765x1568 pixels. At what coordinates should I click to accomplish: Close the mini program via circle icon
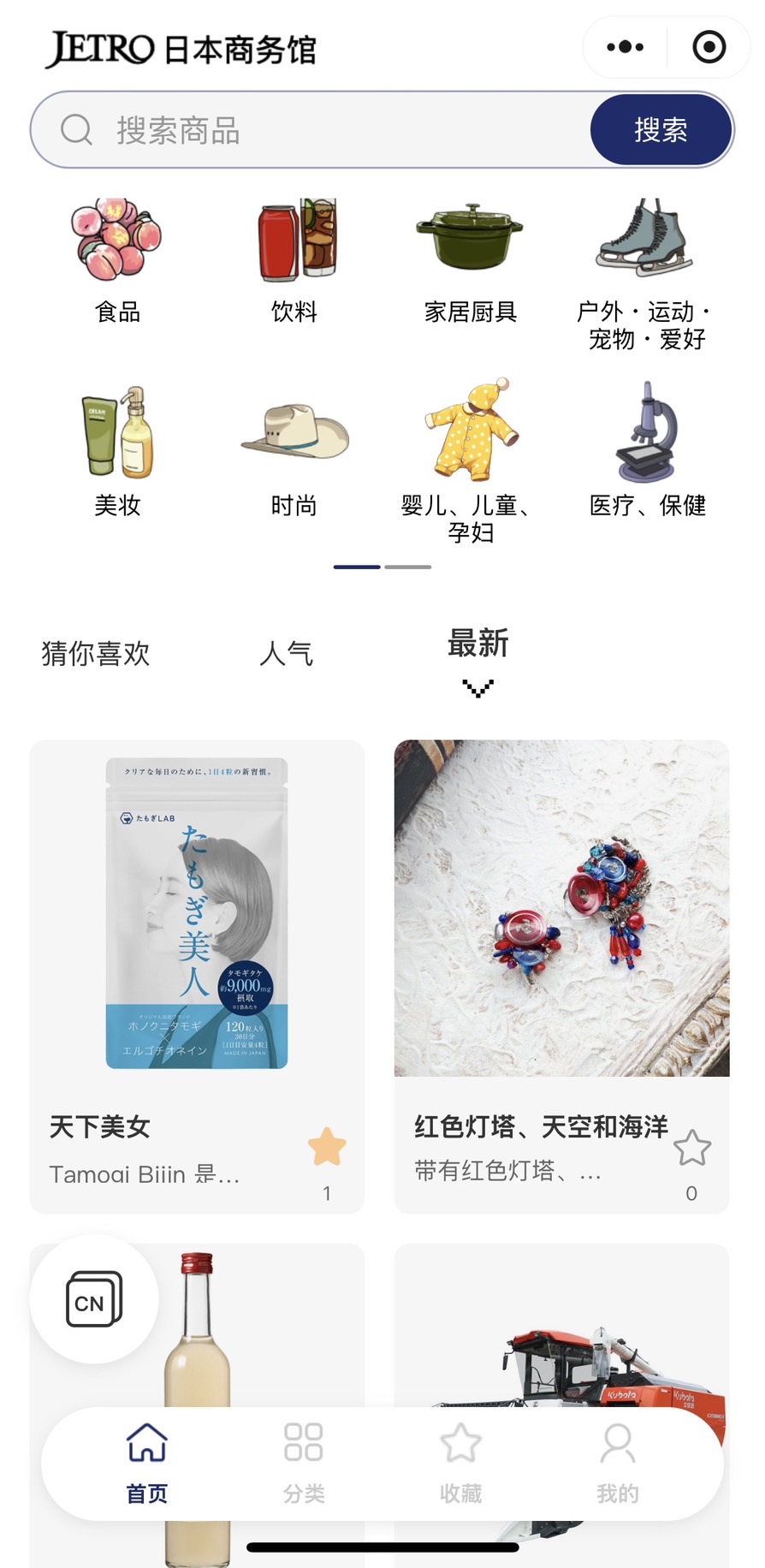pos(709,47)
